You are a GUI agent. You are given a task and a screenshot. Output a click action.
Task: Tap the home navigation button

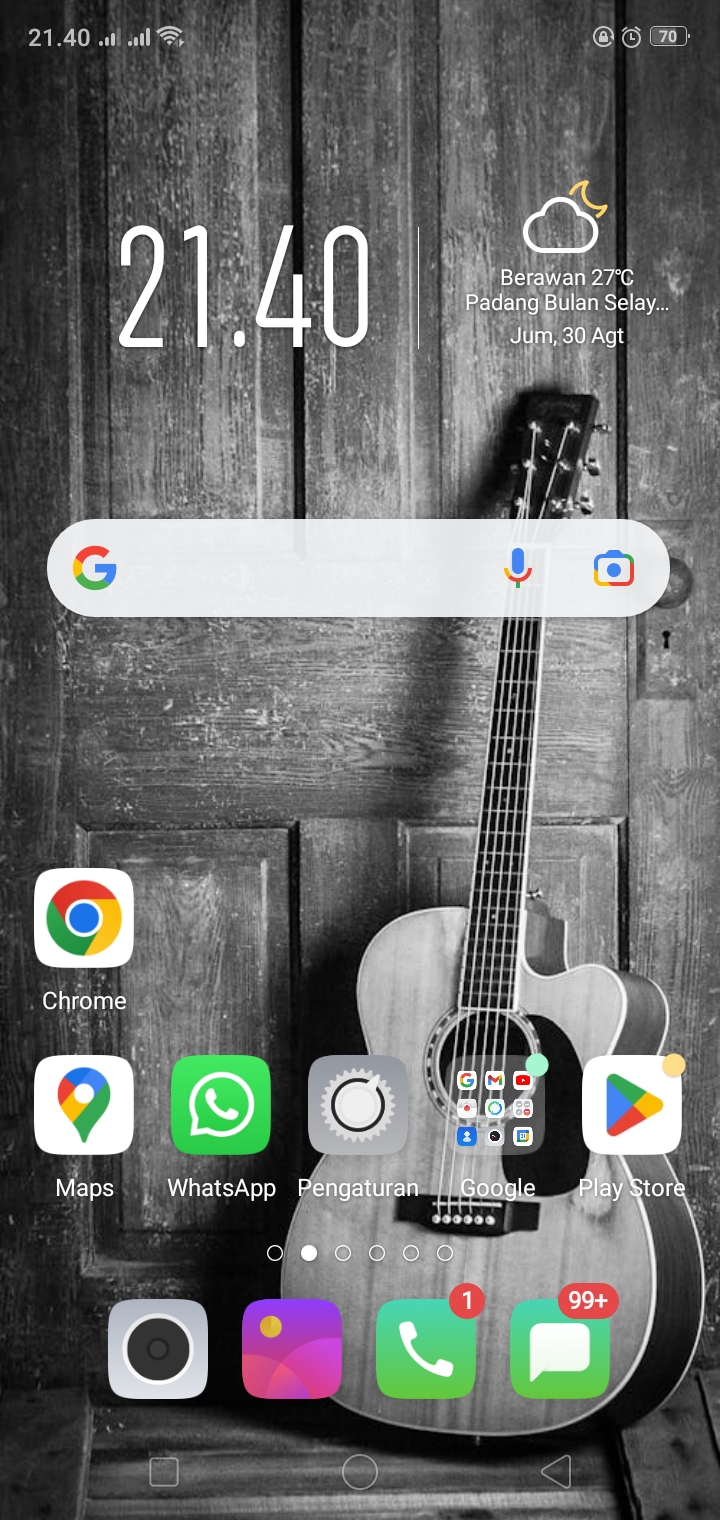[360, 1472]
